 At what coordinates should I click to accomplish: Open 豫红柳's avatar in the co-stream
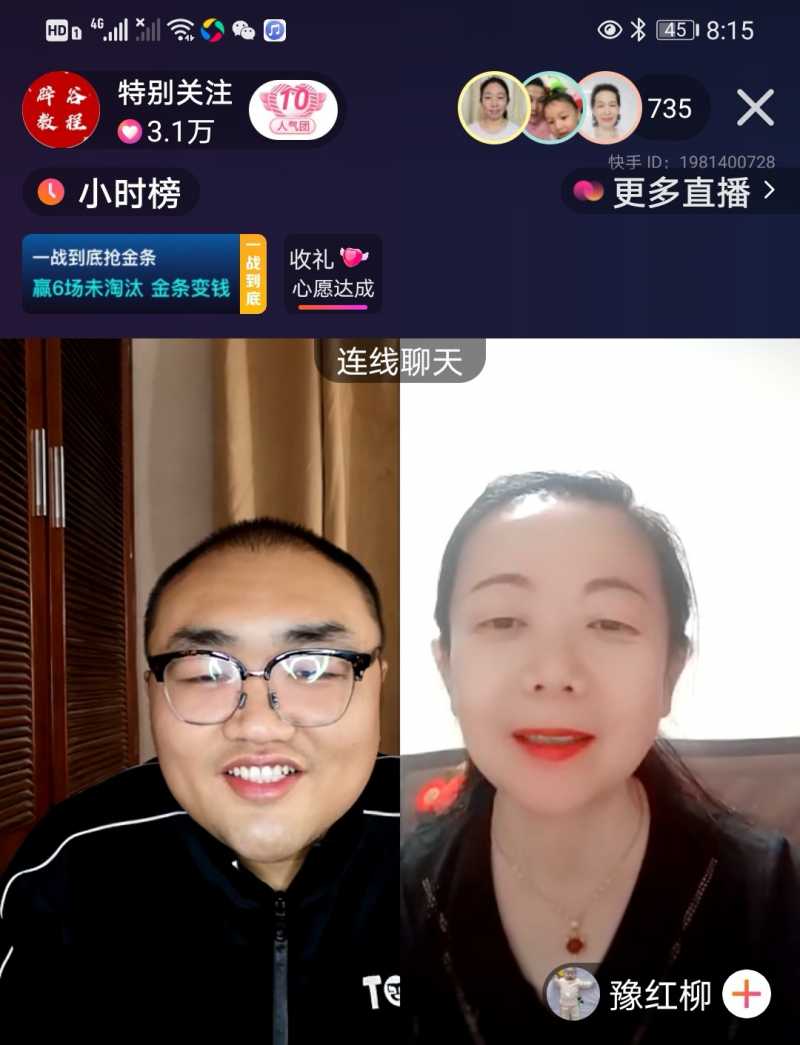[x=574, y=993]
